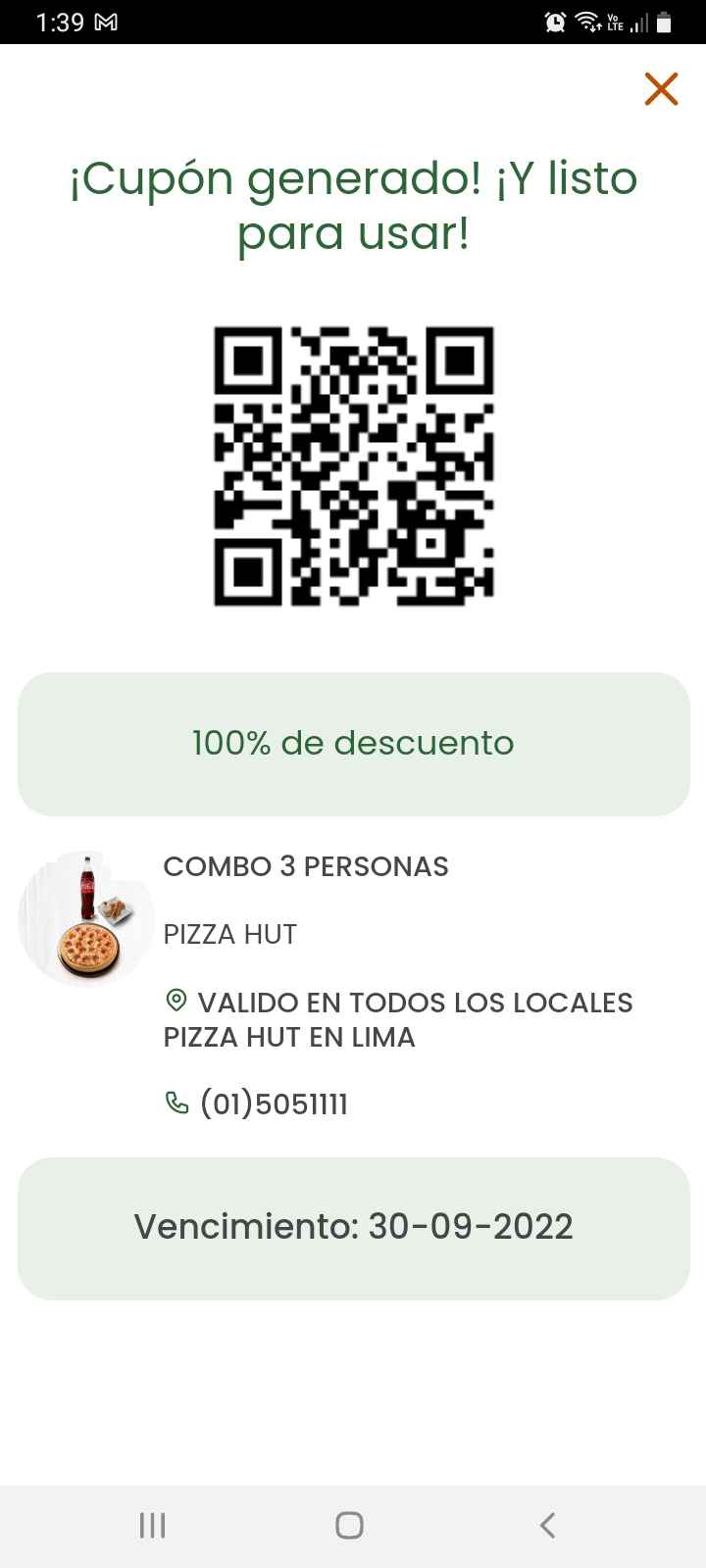Viewport: 706px width, 1568px height.
Task: Go to the home screen
Action: point(349,1525)
